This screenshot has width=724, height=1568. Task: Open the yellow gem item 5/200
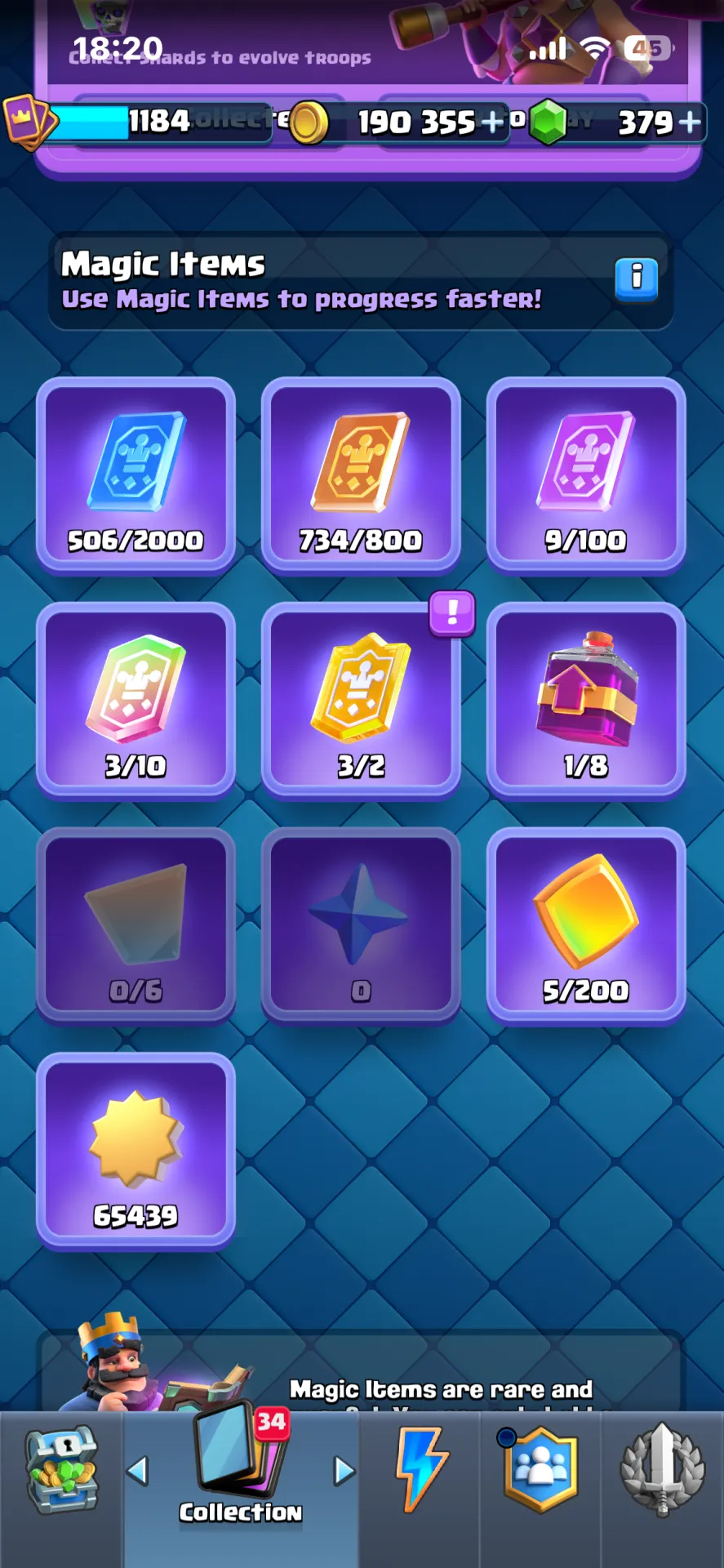pyautogui.click(x=586, y=926)
